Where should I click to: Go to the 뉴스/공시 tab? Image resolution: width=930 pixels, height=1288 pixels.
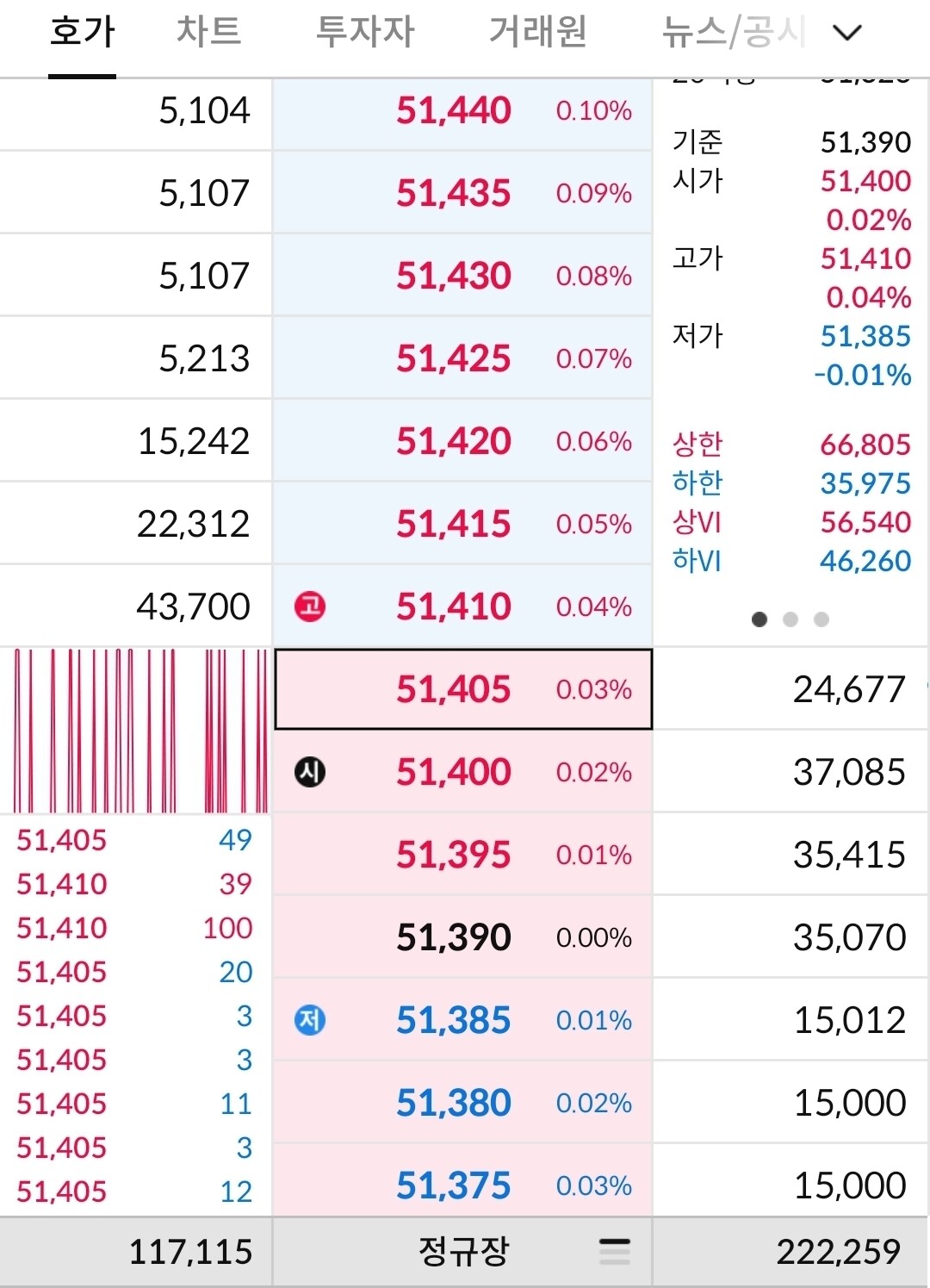(x=733, y=33)
